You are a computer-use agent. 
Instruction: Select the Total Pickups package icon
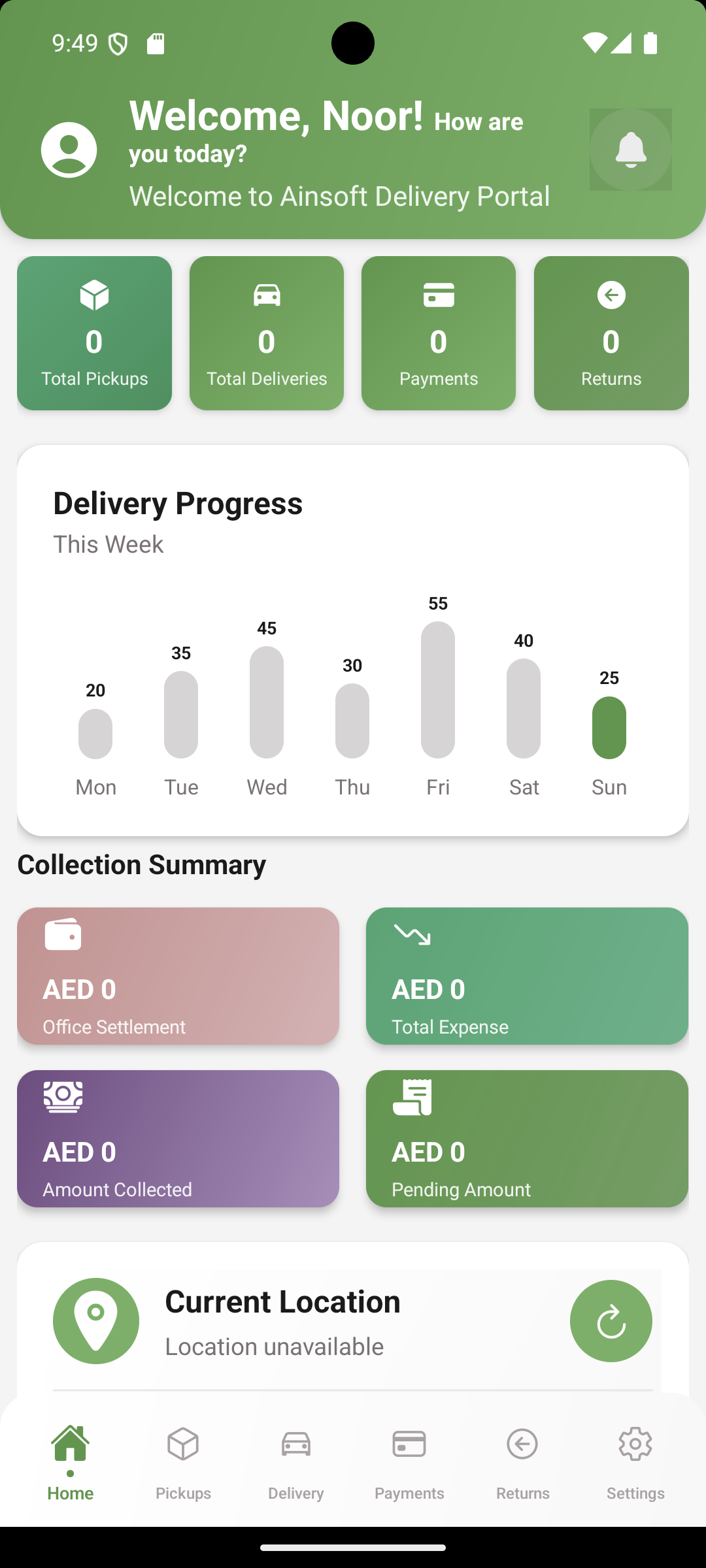tap(95, 294)
